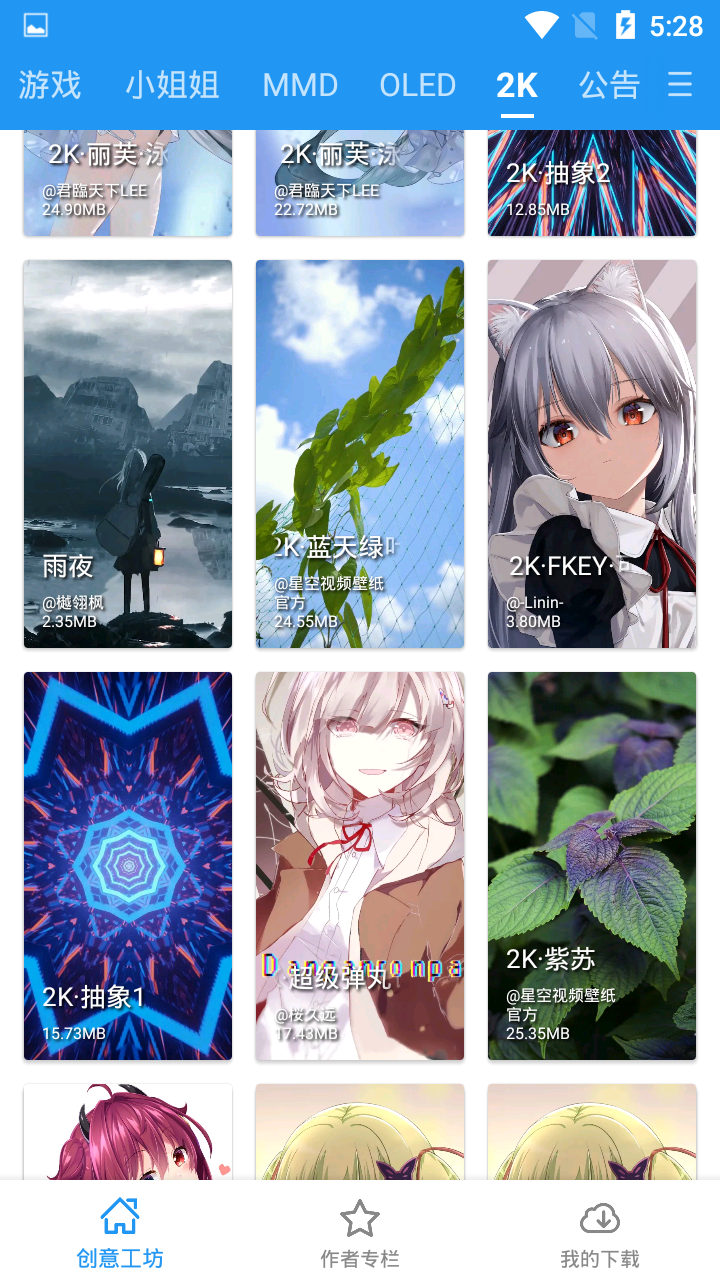Screen dimensions: 720x1280
Task: Switch to the 小姐姐 tab
Action: pyautogui.click(x=171, y=85)
